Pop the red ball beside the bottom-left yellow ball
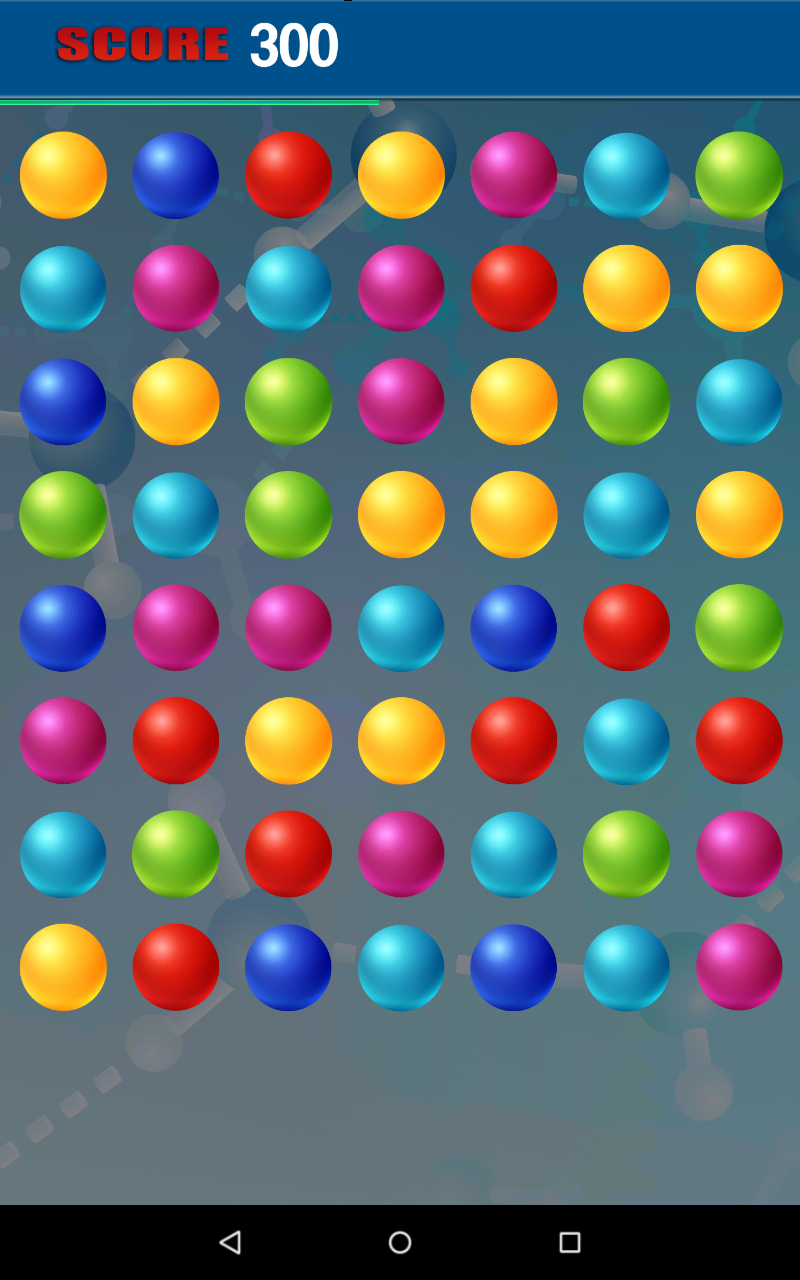Screen dimensions: 800x1280 click(x=175, y=967)
